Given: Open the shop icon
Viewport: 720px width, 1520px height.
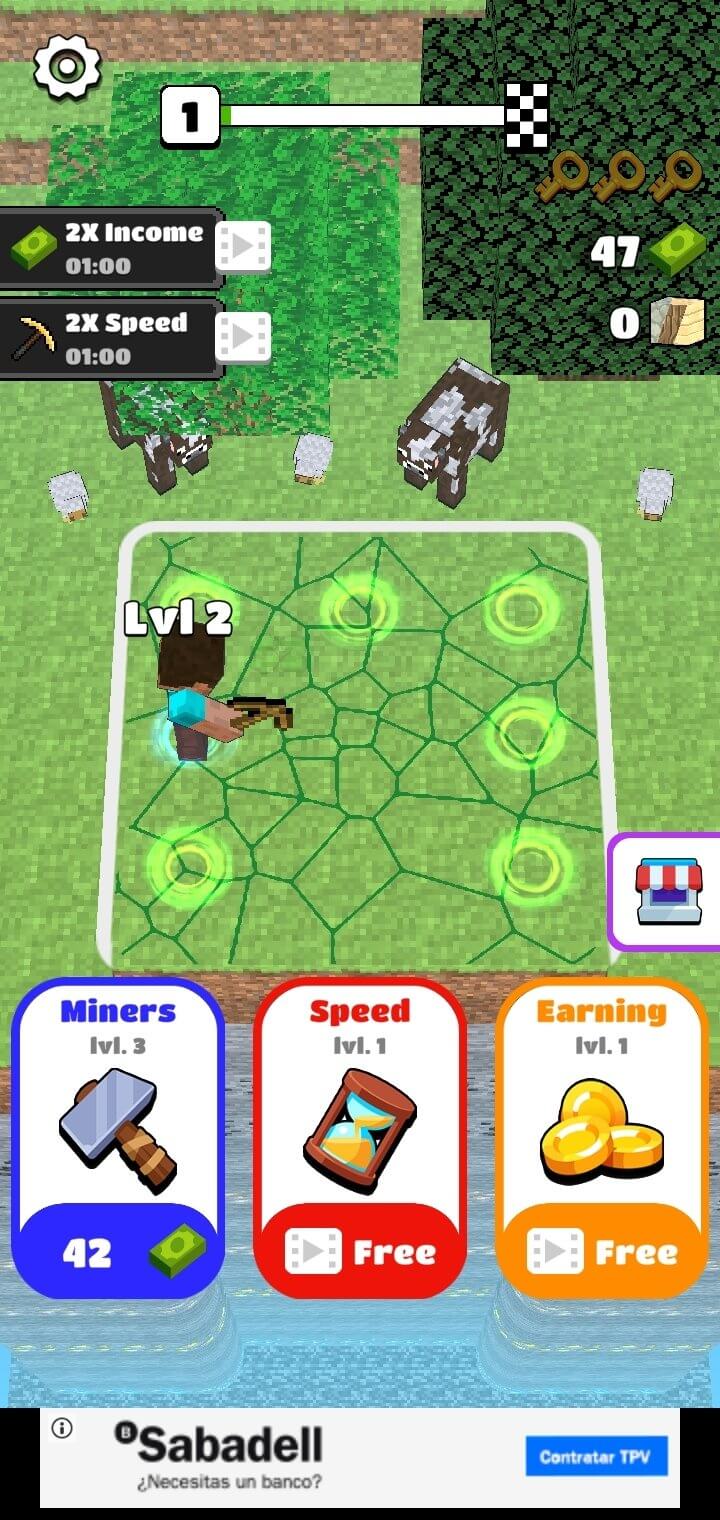Looking at the screenshot, I should [x=668, y=891].
